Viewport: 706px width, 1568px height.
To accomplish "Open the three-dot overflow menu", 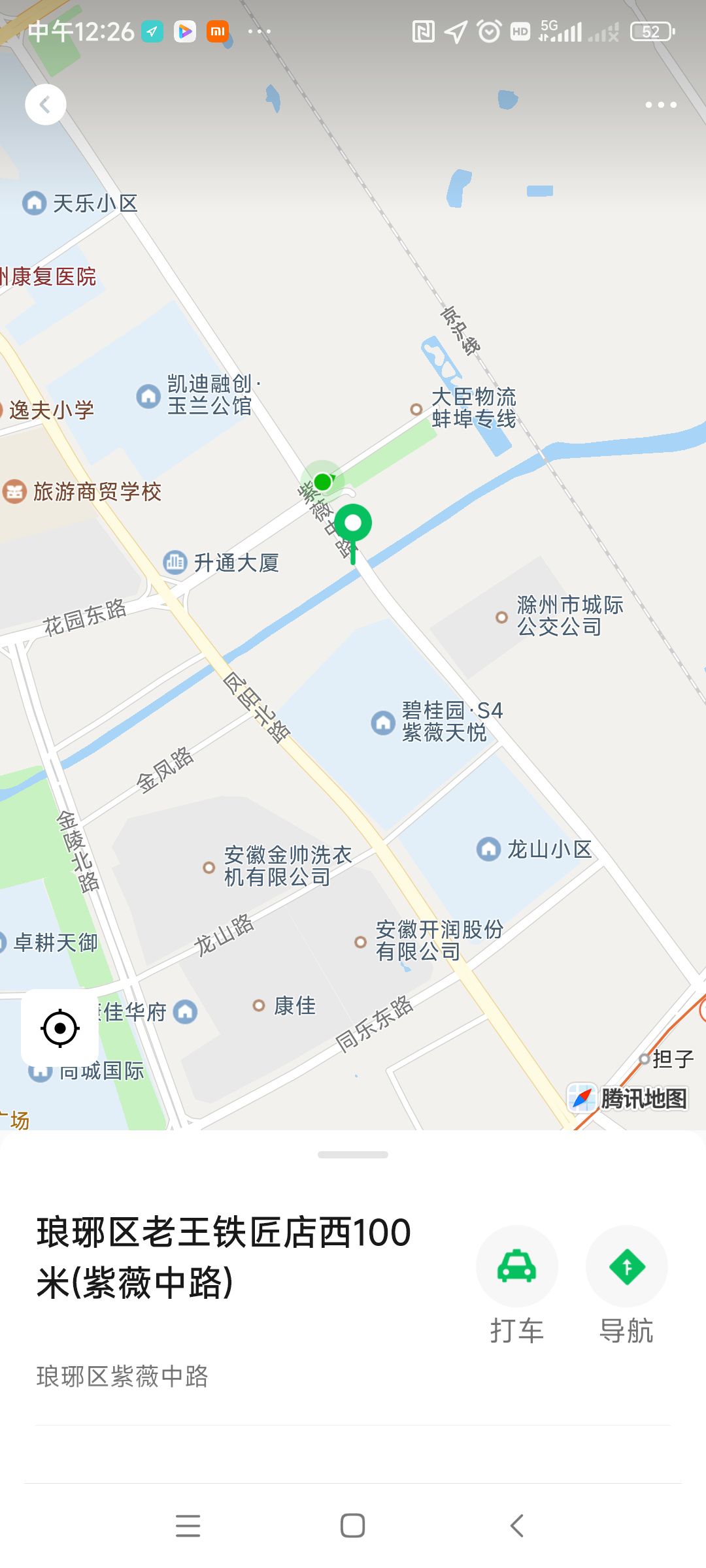I will coord(661,105).
